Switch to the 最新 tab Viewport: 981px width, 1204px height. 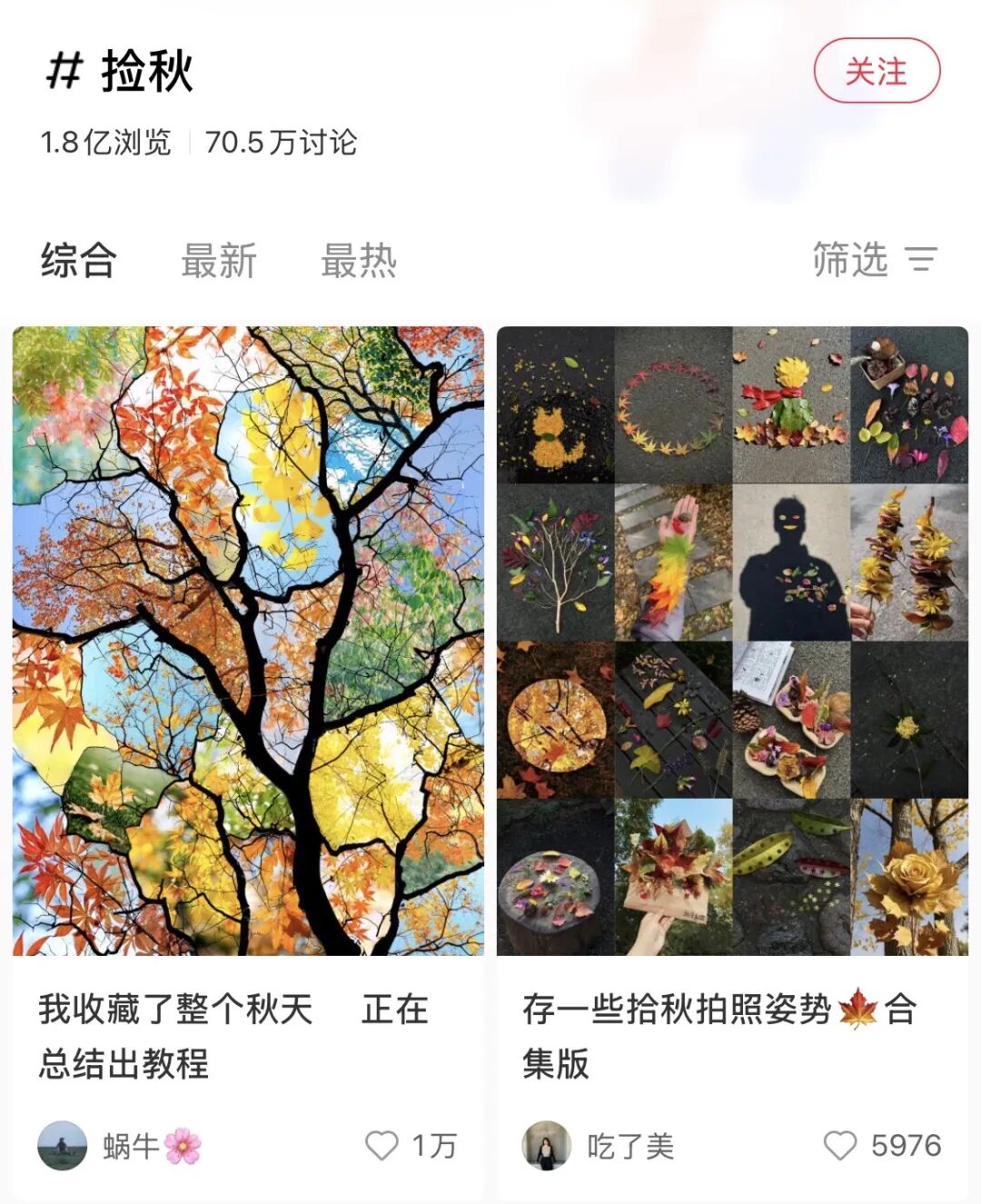point(219,261)
